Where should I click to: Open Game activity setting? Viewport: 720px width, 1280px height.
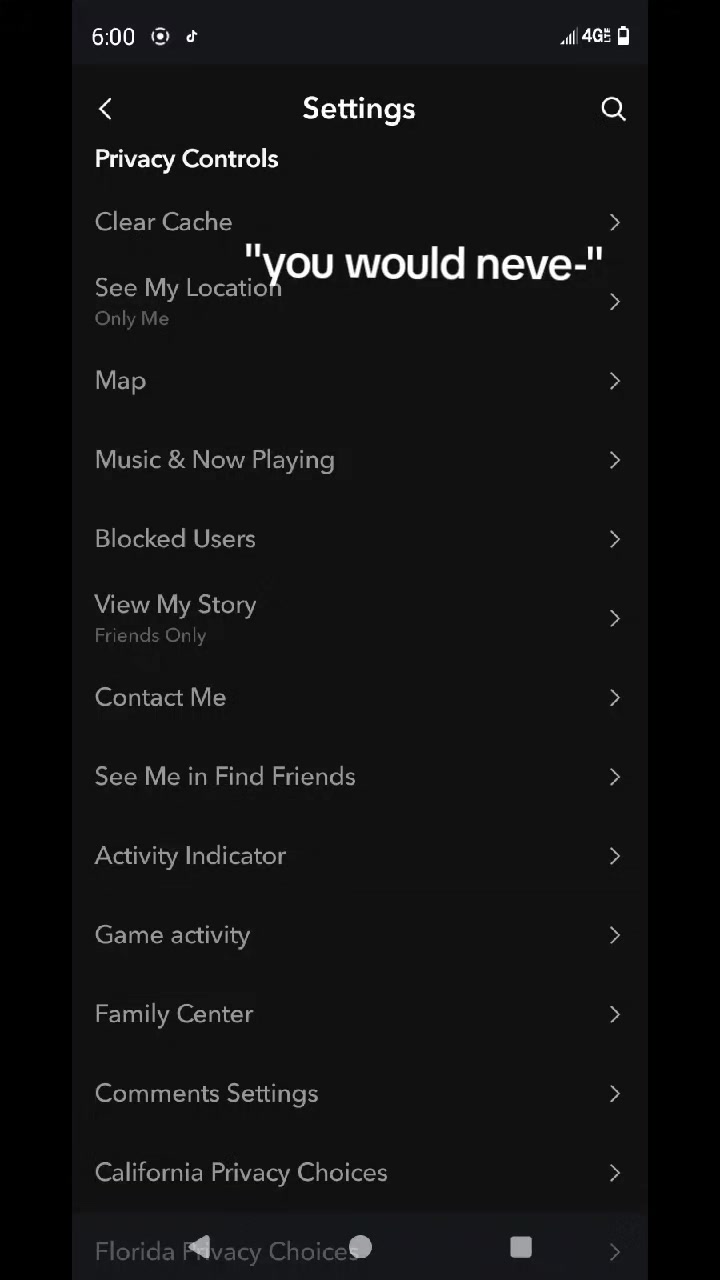(360, 935)
